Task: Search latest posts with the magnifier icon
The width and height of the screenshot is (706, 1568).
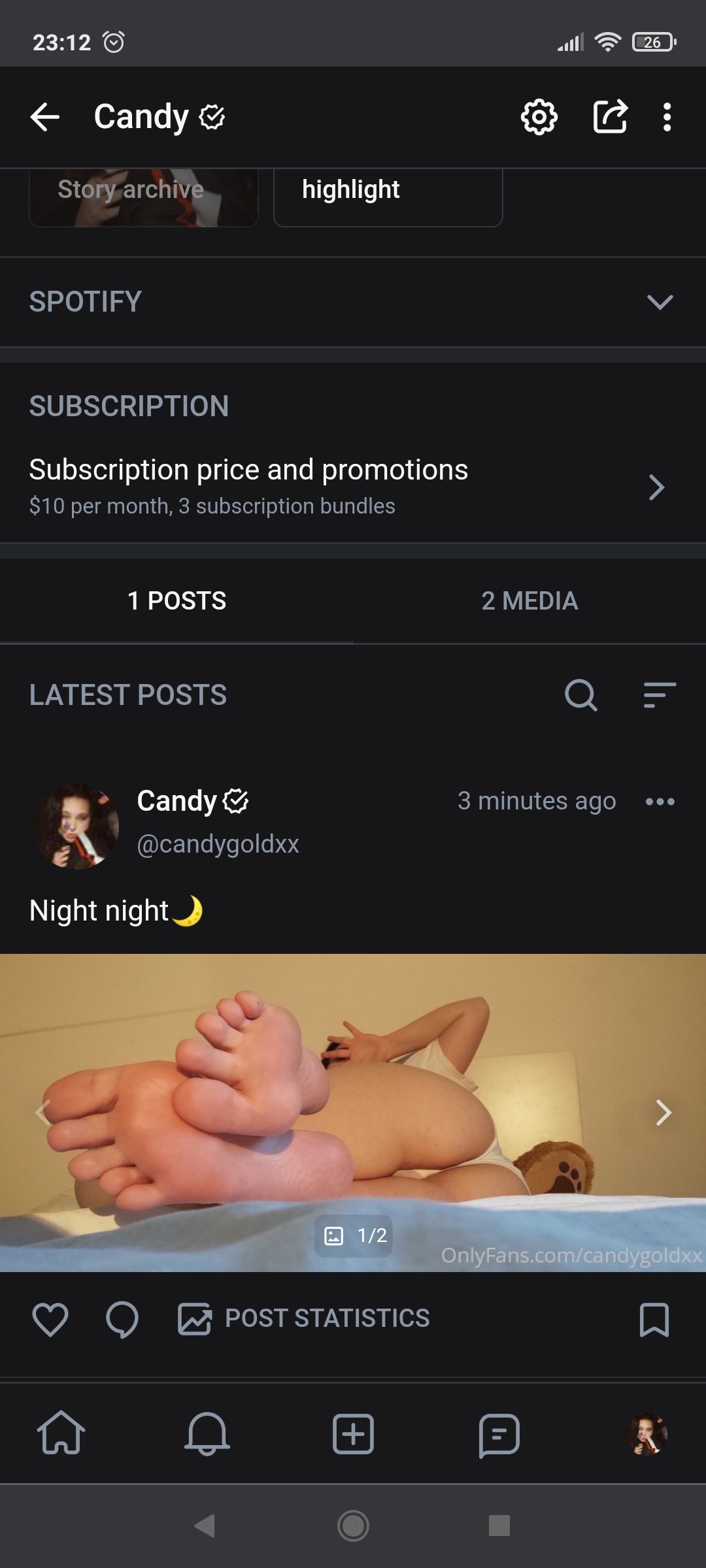Action: tap(581, 696)
